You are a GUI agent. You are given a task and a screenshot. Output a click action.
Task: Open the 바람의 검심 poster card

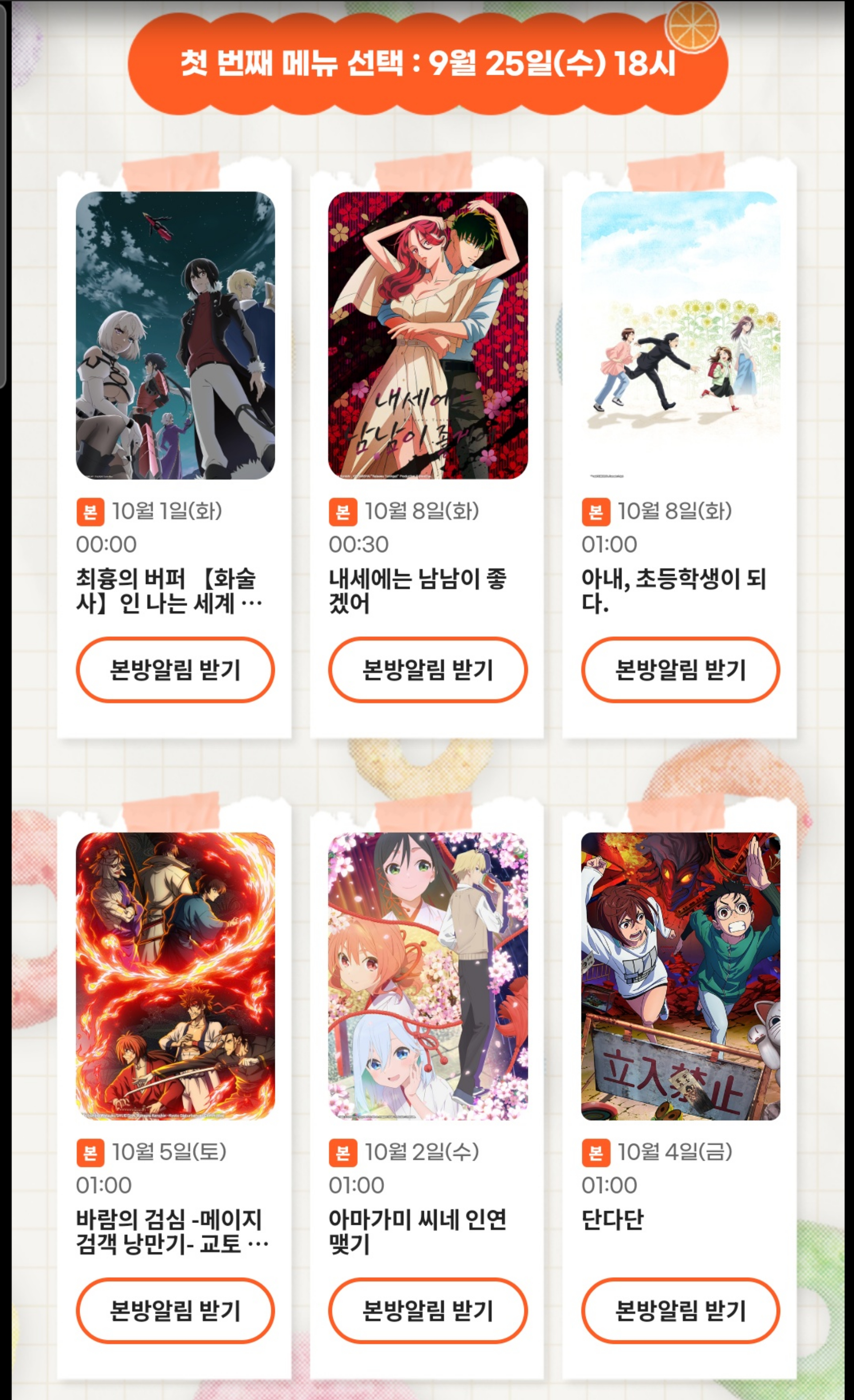175,976
